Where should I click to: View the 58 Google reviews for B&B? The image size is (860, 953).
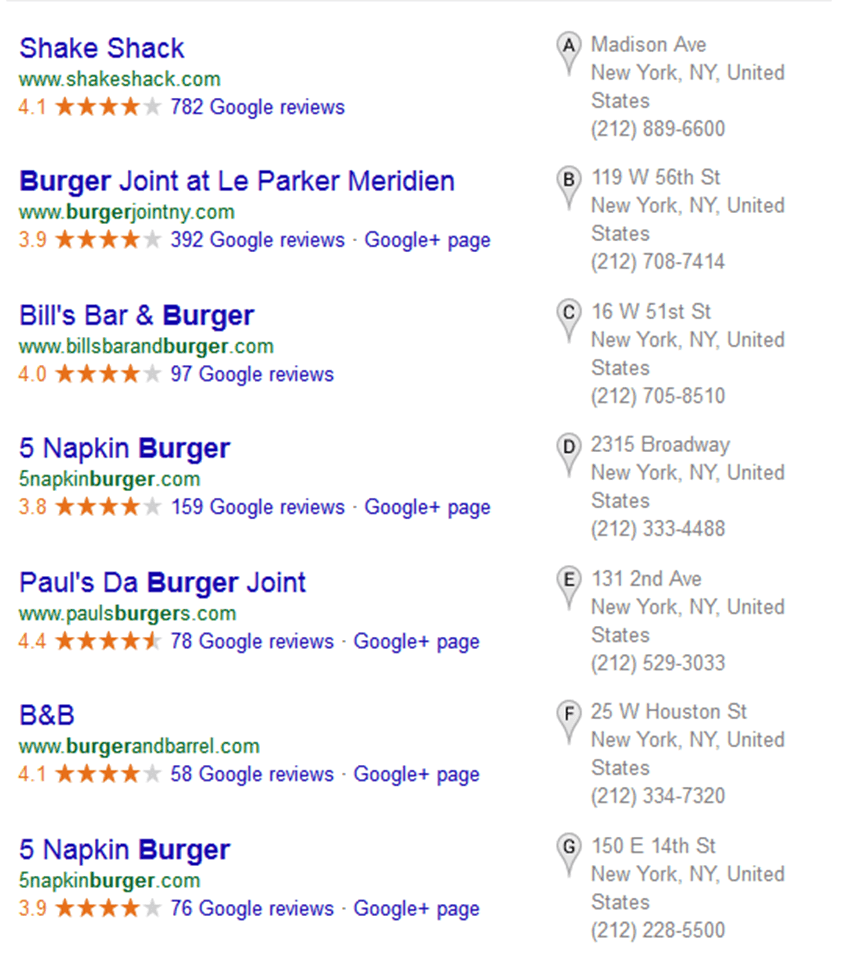tap(252, 774)
